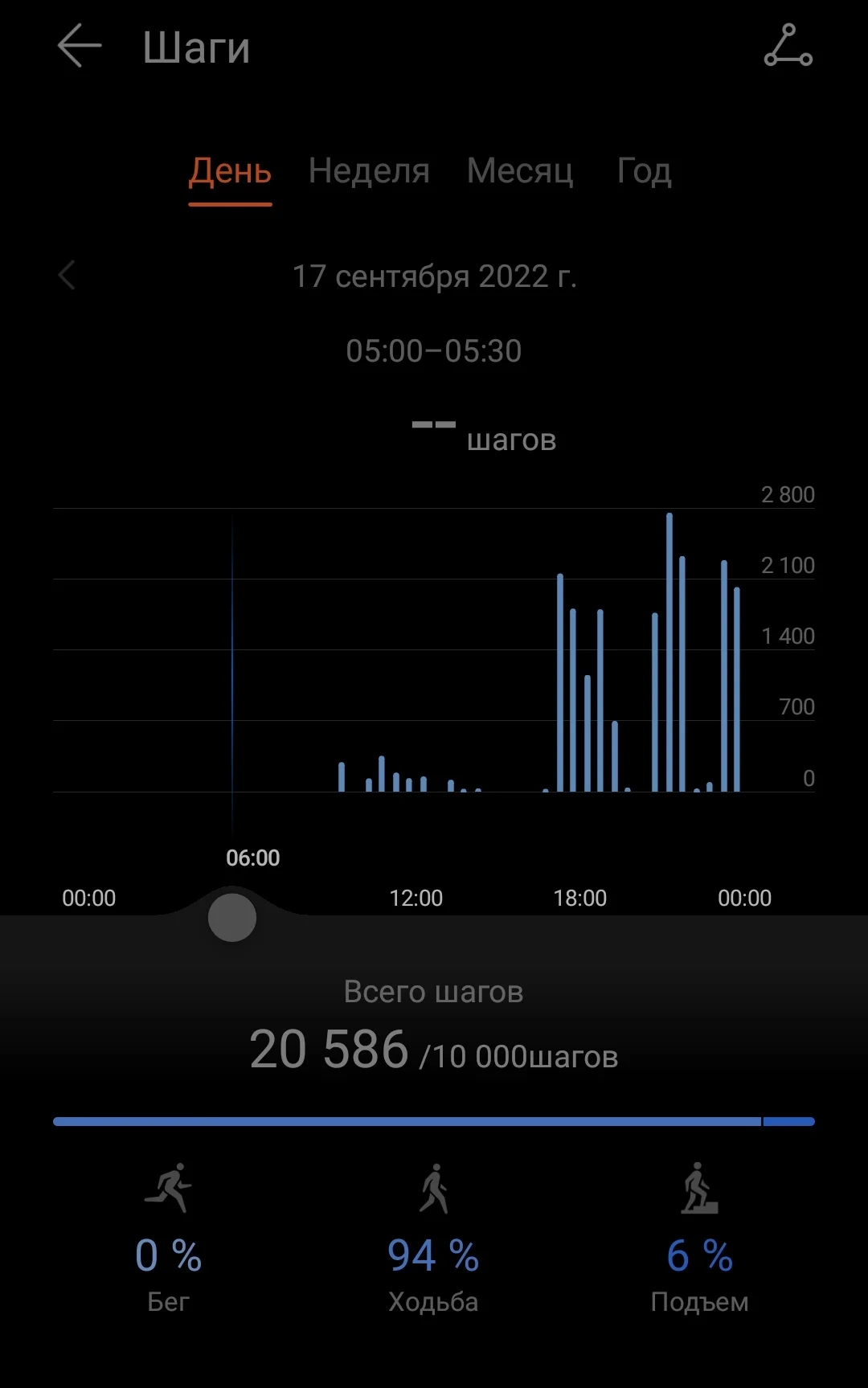Viewport: 868px width, 1388px height.
Task: Go back from the Шаги screen
Action: click(x=80, y=46)
